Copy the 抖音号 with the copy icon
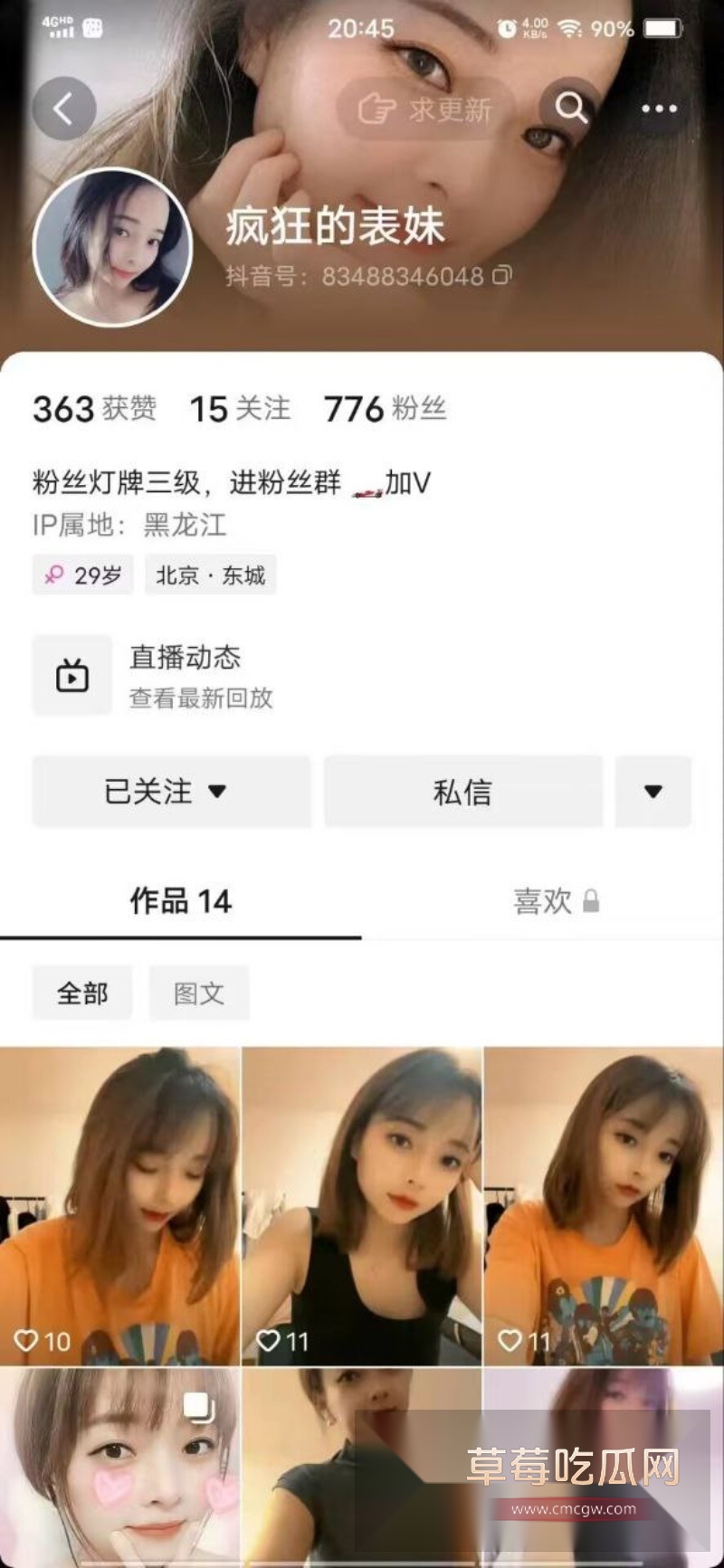The height and width of the screenshot is (1568, 724). (x=506, y=276)
